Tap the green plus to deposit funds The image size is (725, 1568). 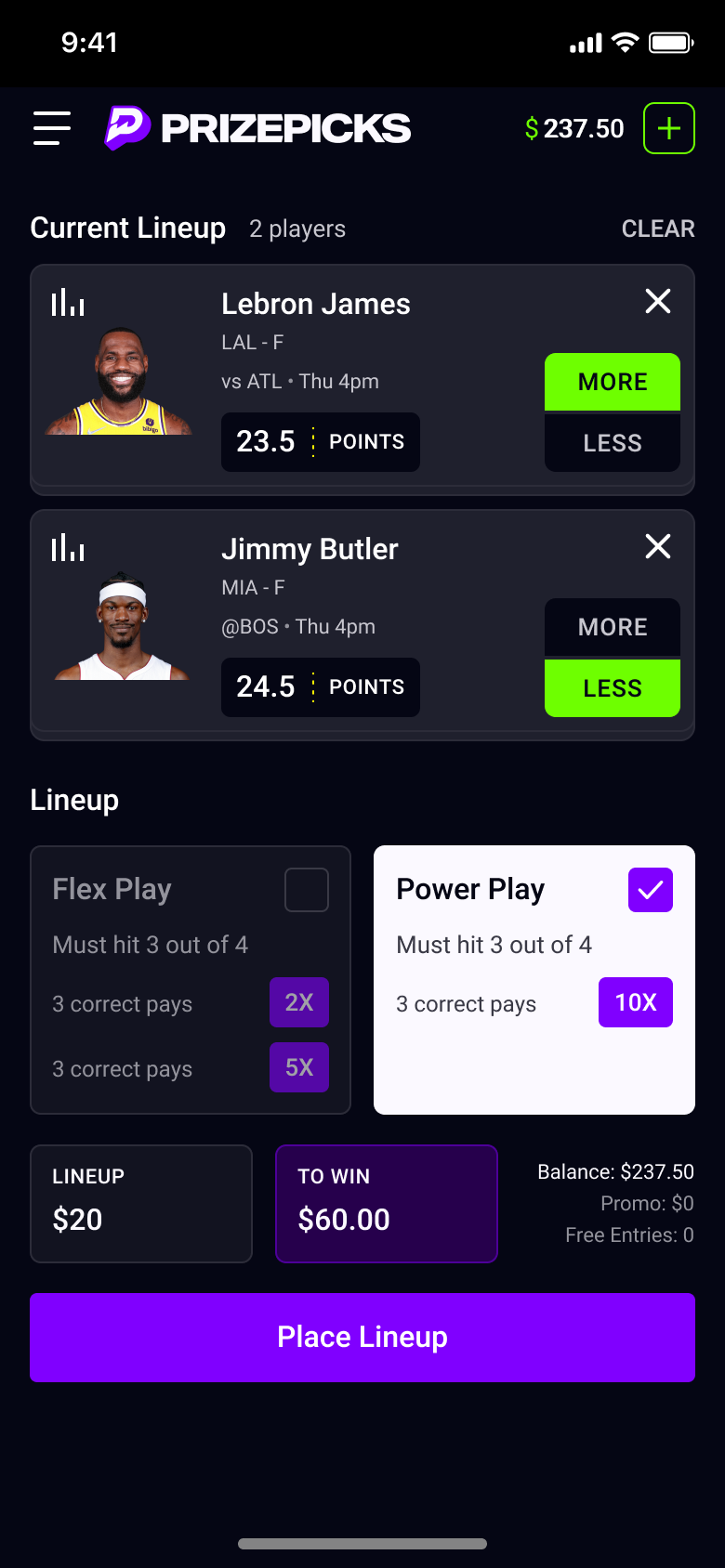pyautogui.click(x=668, y=128)
